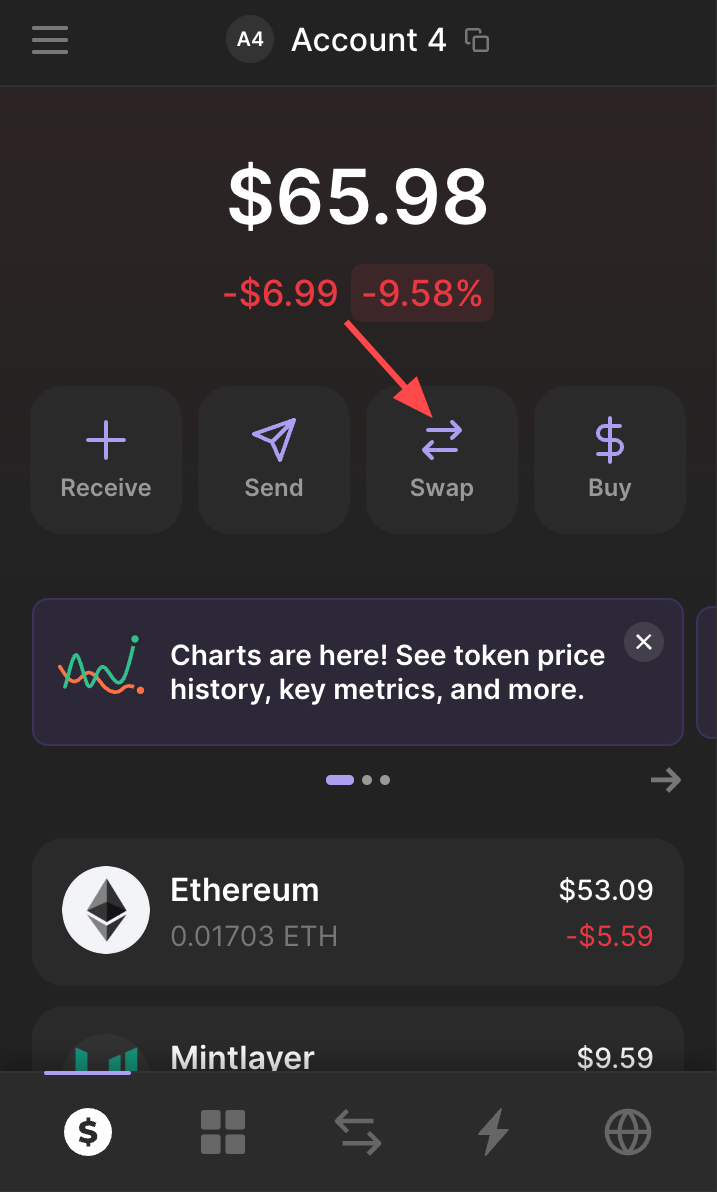Open the Charts are here announcement

click(x=380, y=672)
